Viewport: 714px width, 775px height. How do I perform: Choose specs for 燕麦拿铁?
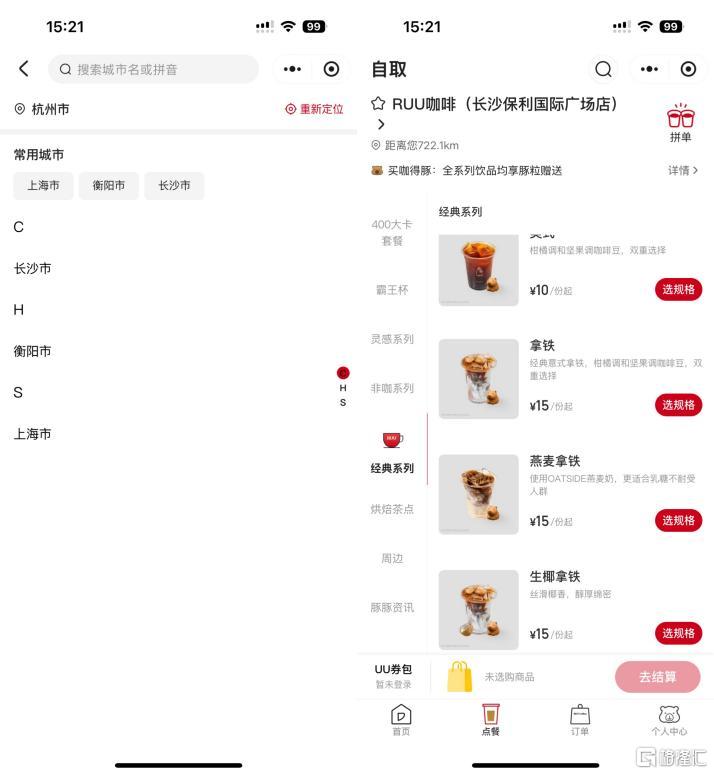coord(678,520)
